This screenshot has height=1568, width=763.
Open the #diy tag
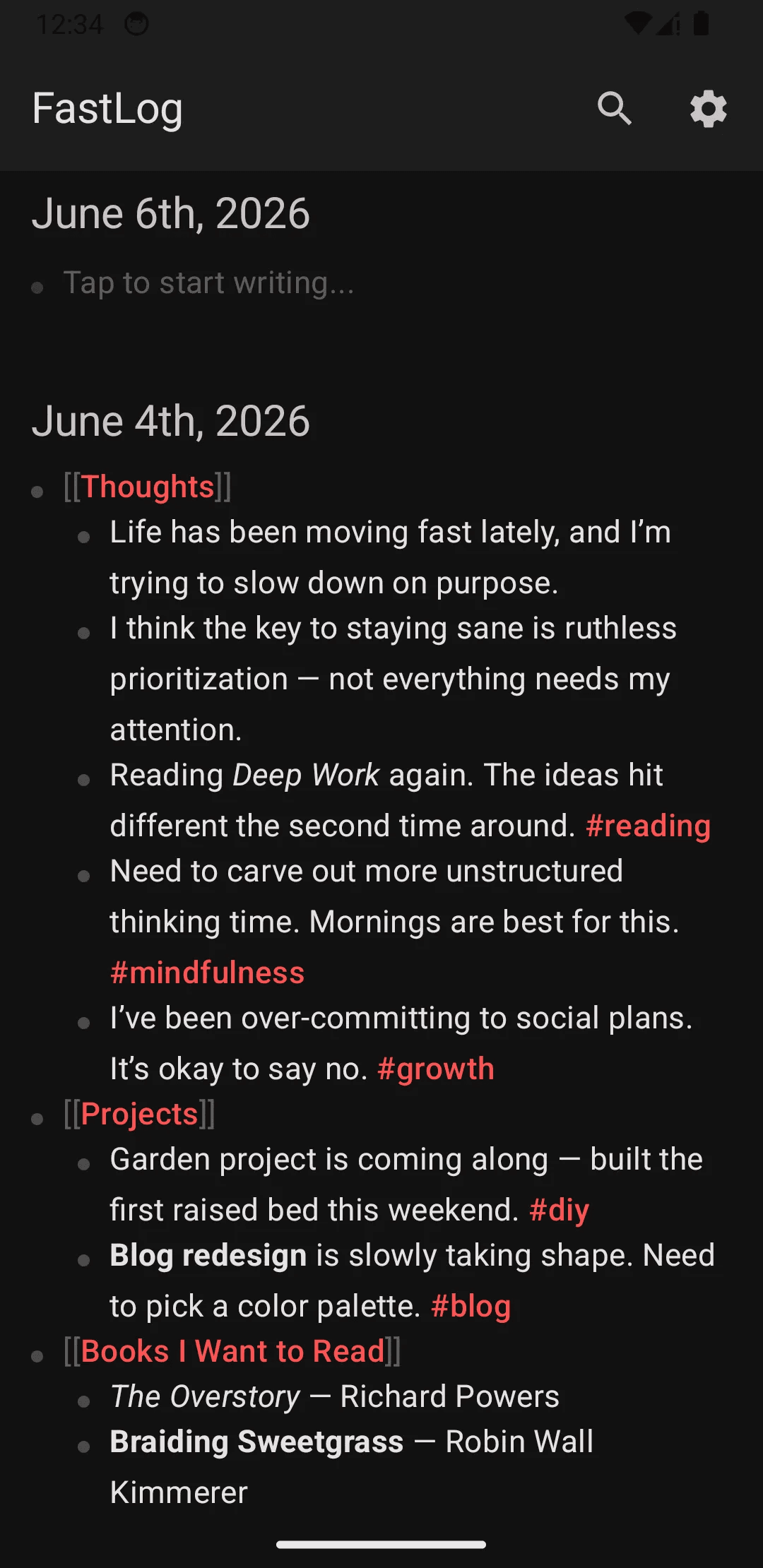pyautogui.click(x=559, y=1210)
